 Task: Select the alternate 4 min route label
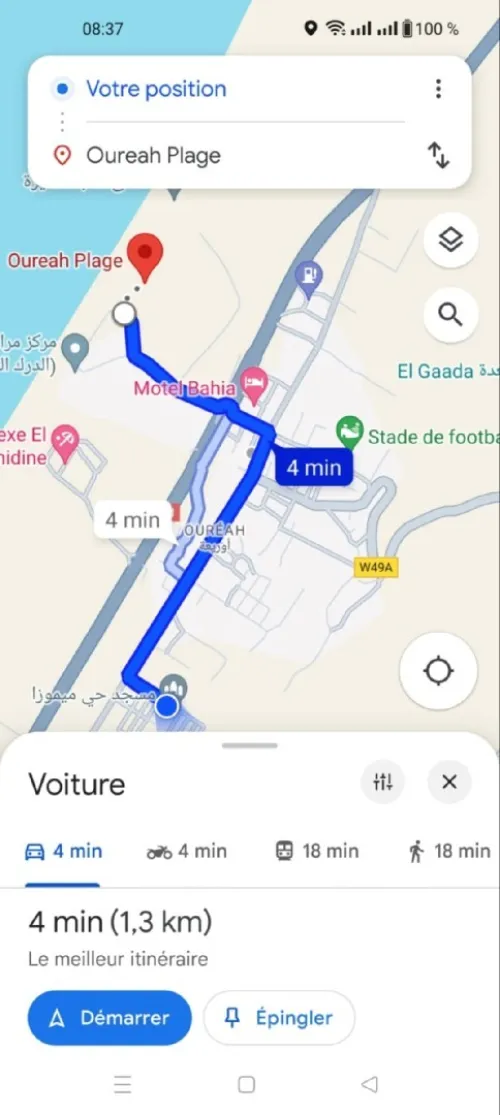tap(133, 520)
